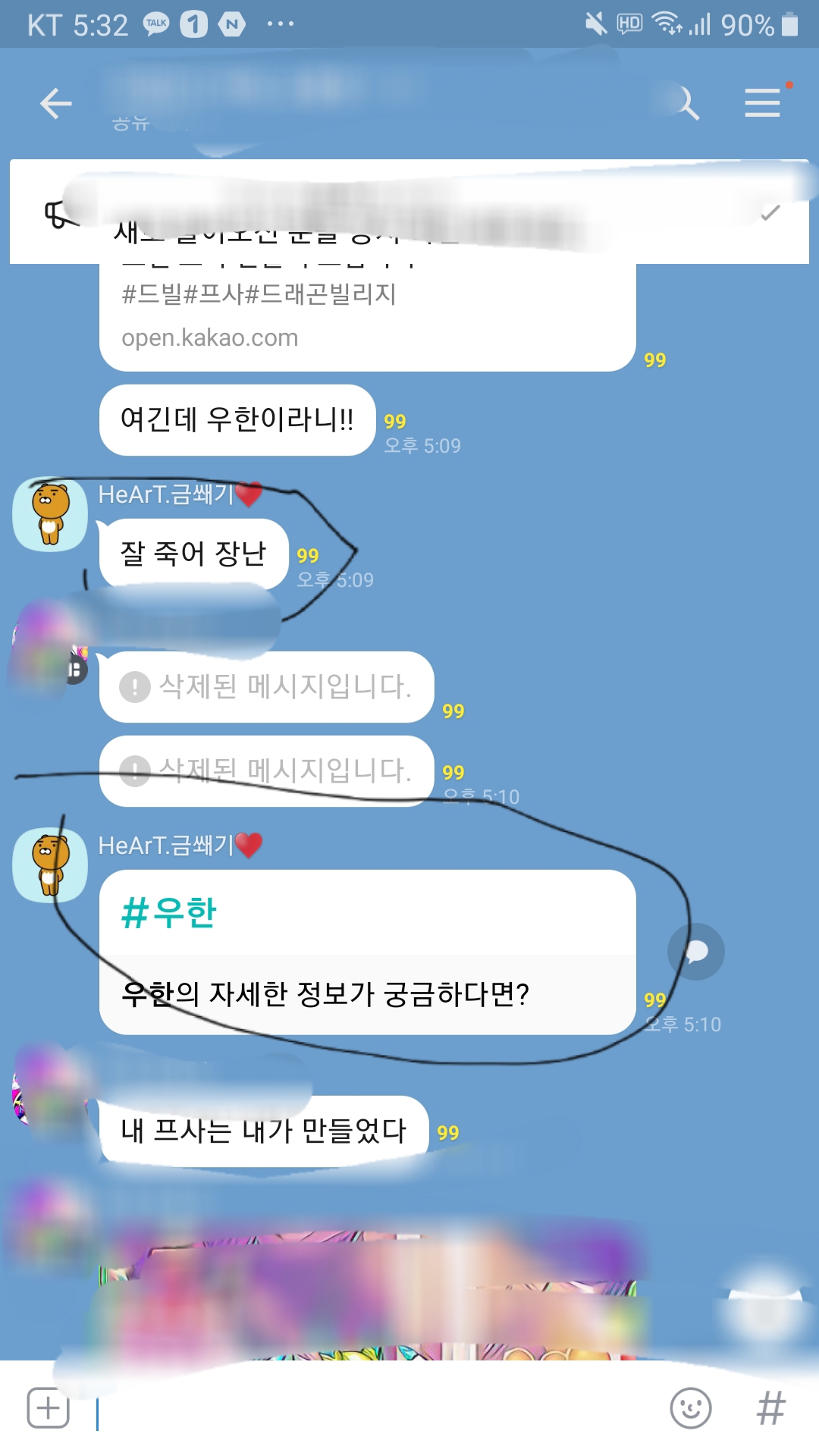
Task: Tap the #우한 hashtag search result
Action: (170, 912)
